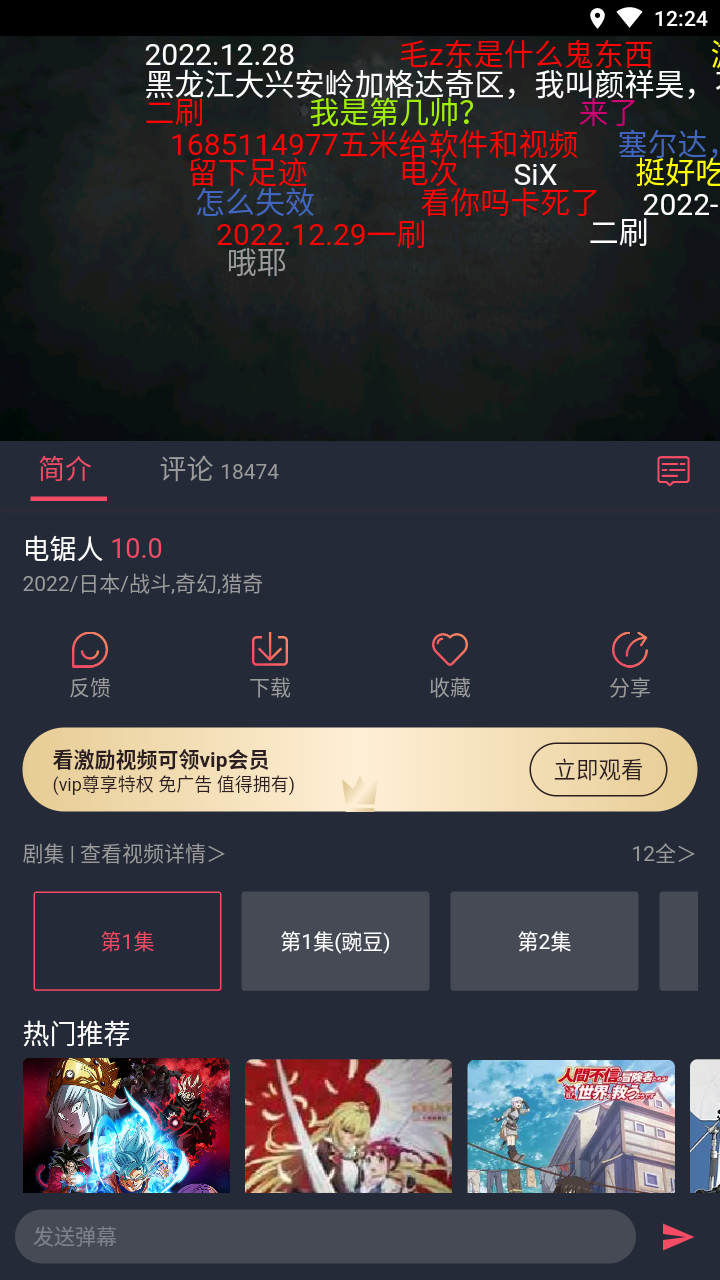Open the 评论 tab with 18474 comments
Image resolution: width=720 pixels, height=1280 pixels.
coord(219,470)
